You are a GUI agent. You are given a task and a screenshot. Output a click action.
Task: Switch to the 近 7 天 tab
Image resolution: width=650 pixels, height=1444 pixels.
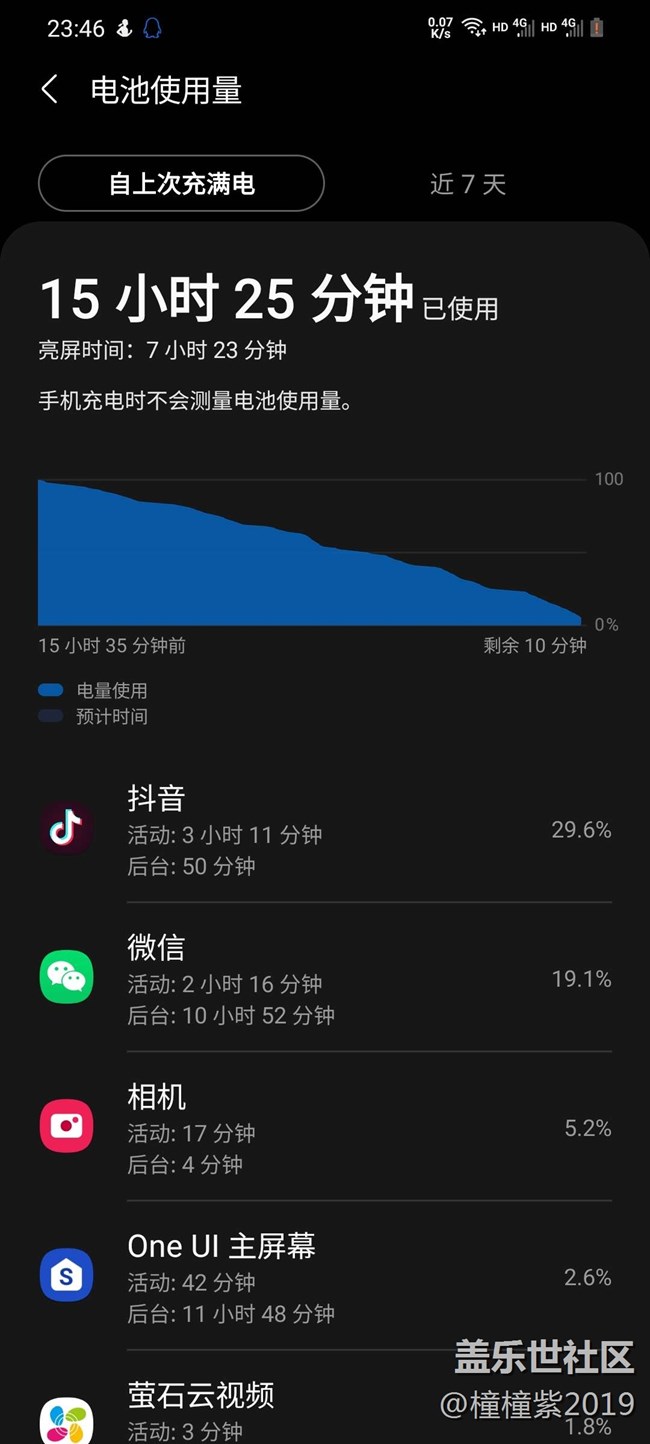(468, 184)
